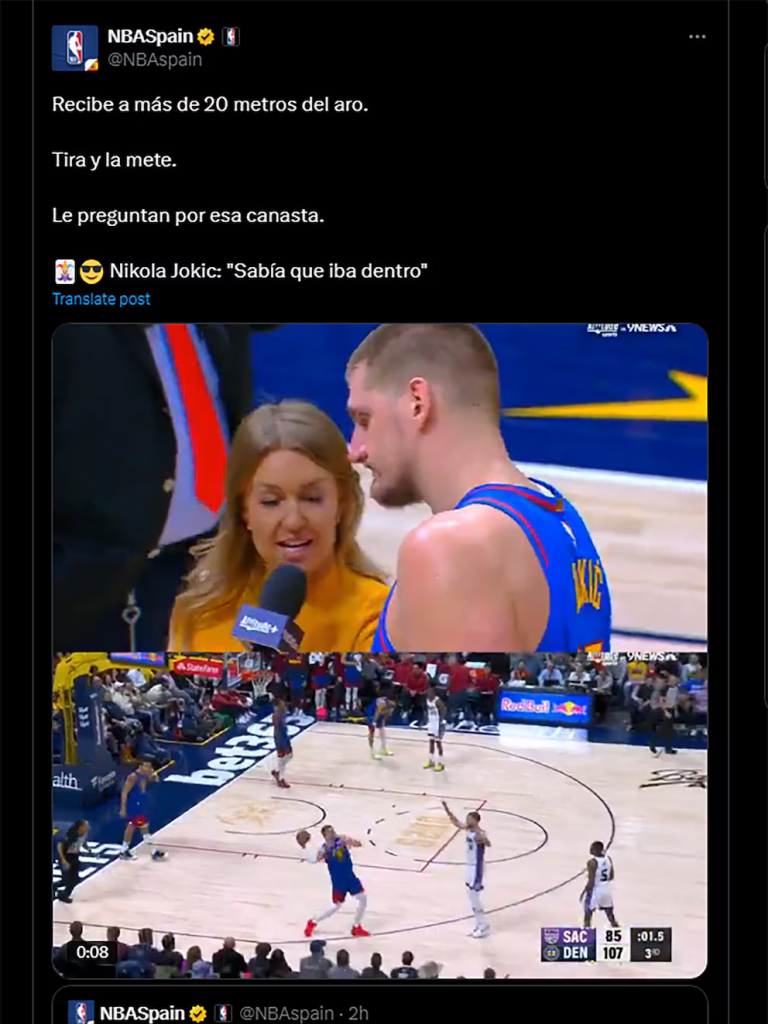Open the post's more options menu
The image size is (768, 1024).
tap(697, 37)
